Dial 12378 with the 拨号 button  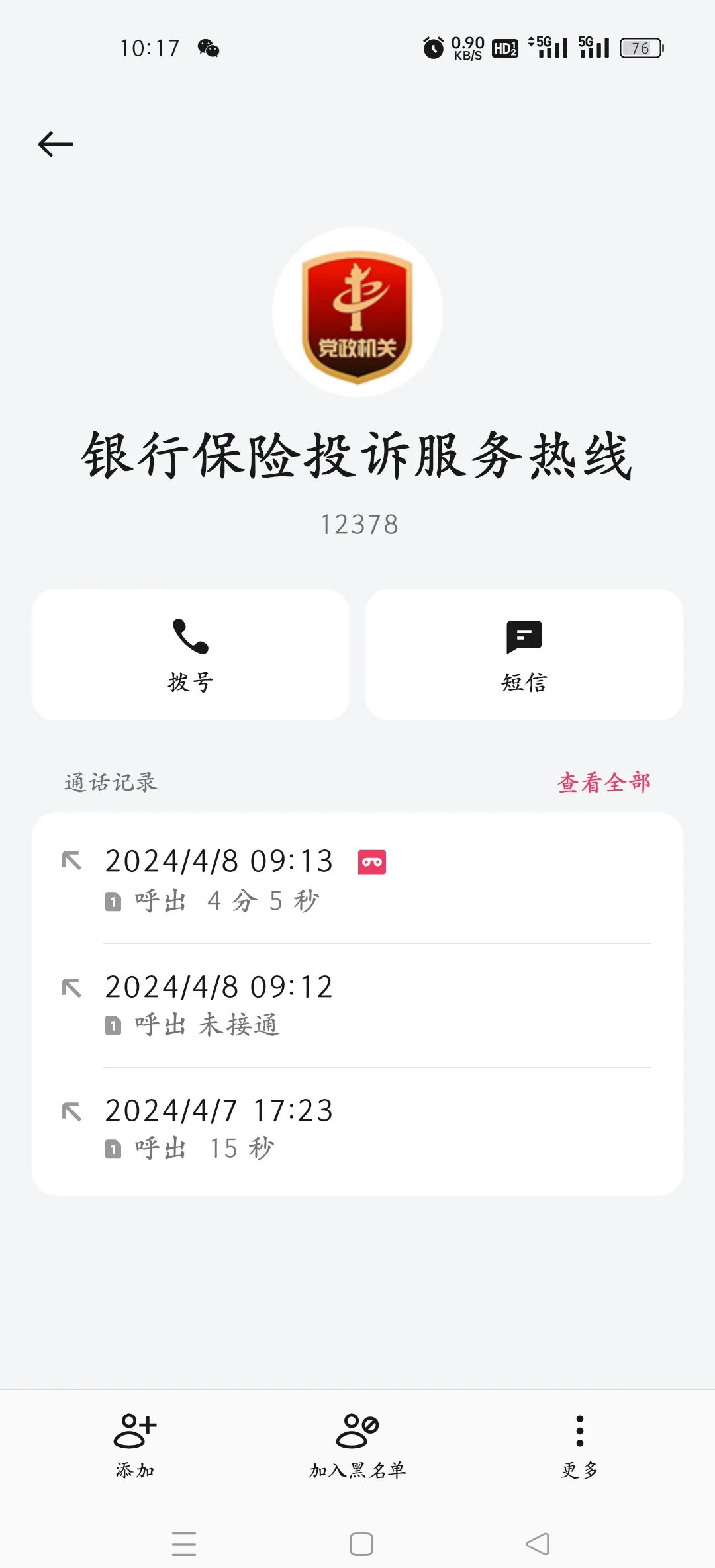coord(191,654)
